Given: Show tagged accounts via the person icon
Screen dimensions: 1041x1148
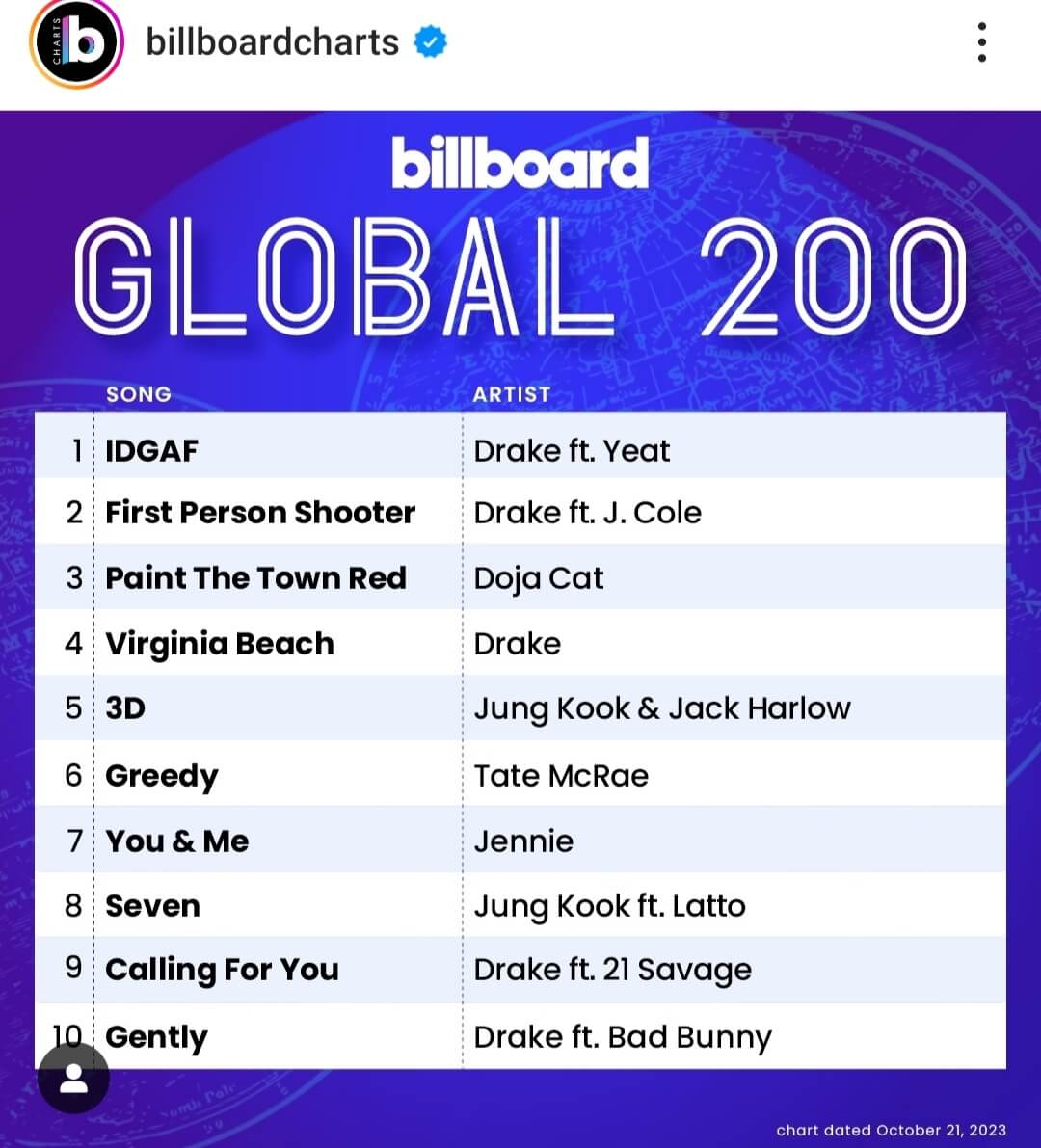Looking at the screenshot, I should click(74, 1079).
